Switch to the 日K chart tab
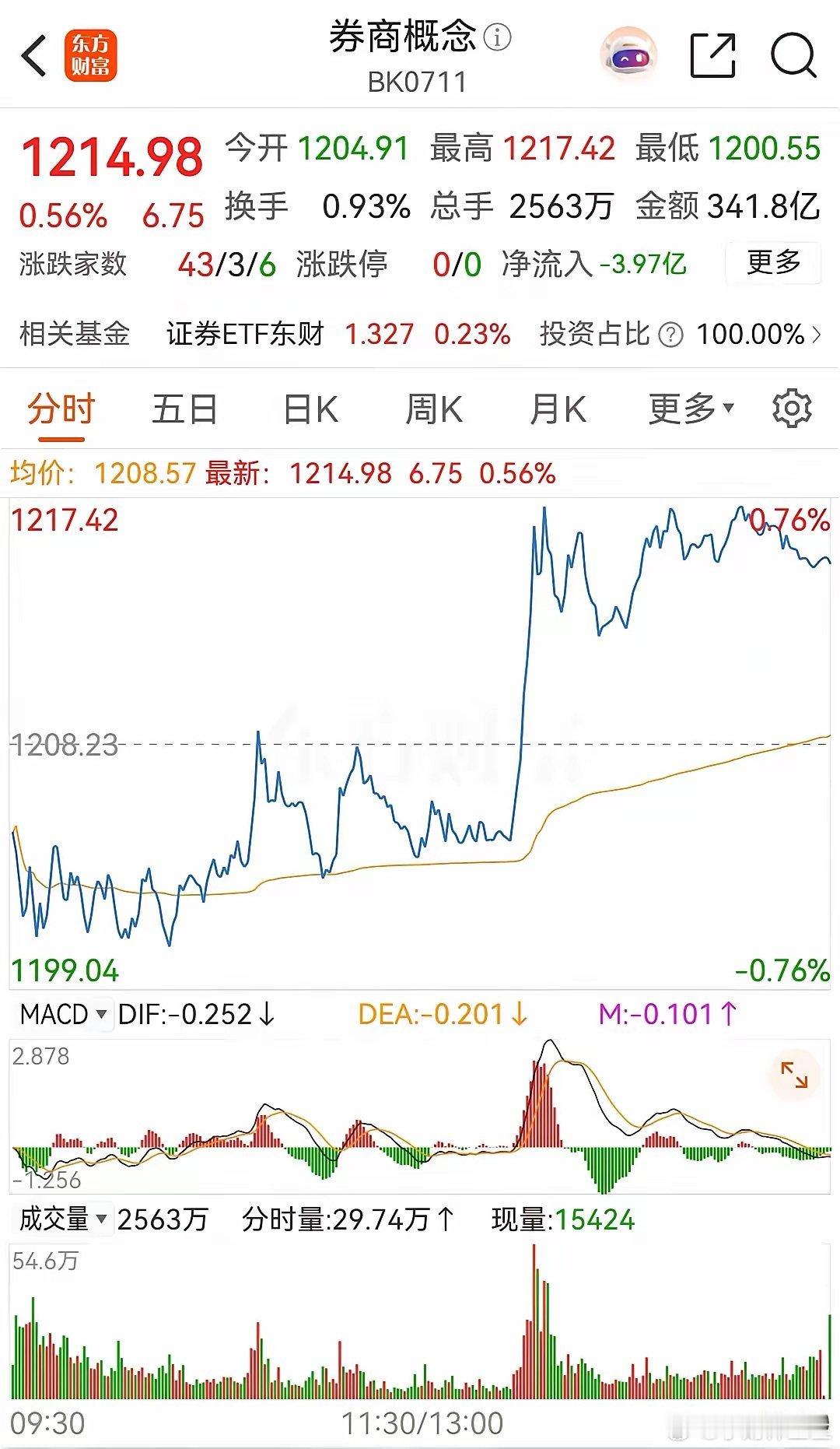The image size is (840, 1449). point(310,409)
